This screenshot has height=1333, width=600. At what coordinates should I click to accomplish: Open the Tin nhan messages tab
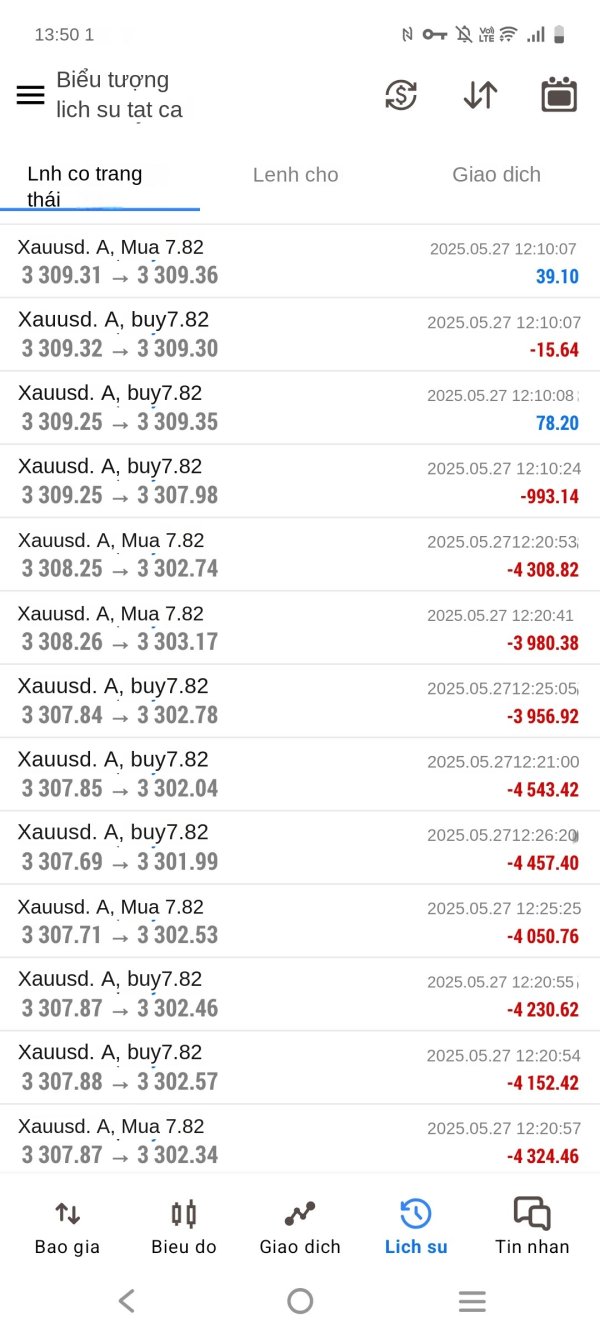[x=532, y=1228]
